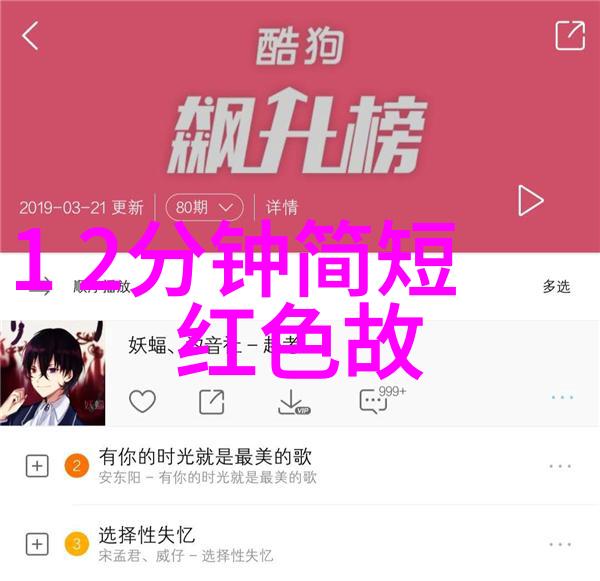Share the chart via top-right icon
The image size is (600, 581).
tap(569, 36)
